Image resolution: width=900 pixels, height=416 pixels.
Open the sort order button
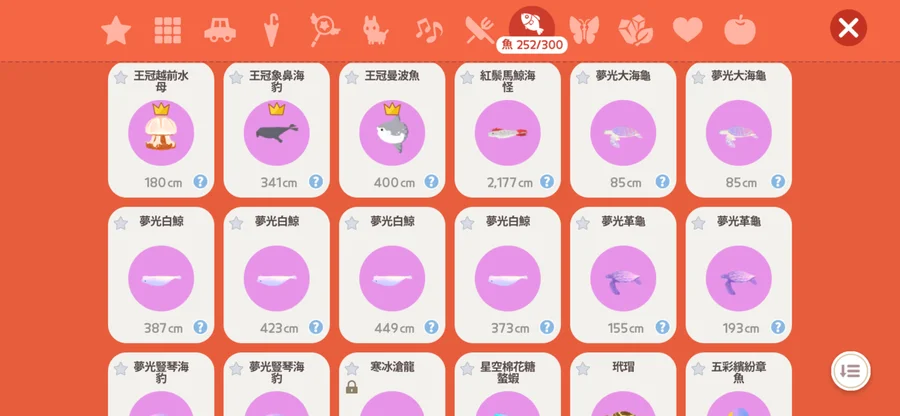[850, 371]
